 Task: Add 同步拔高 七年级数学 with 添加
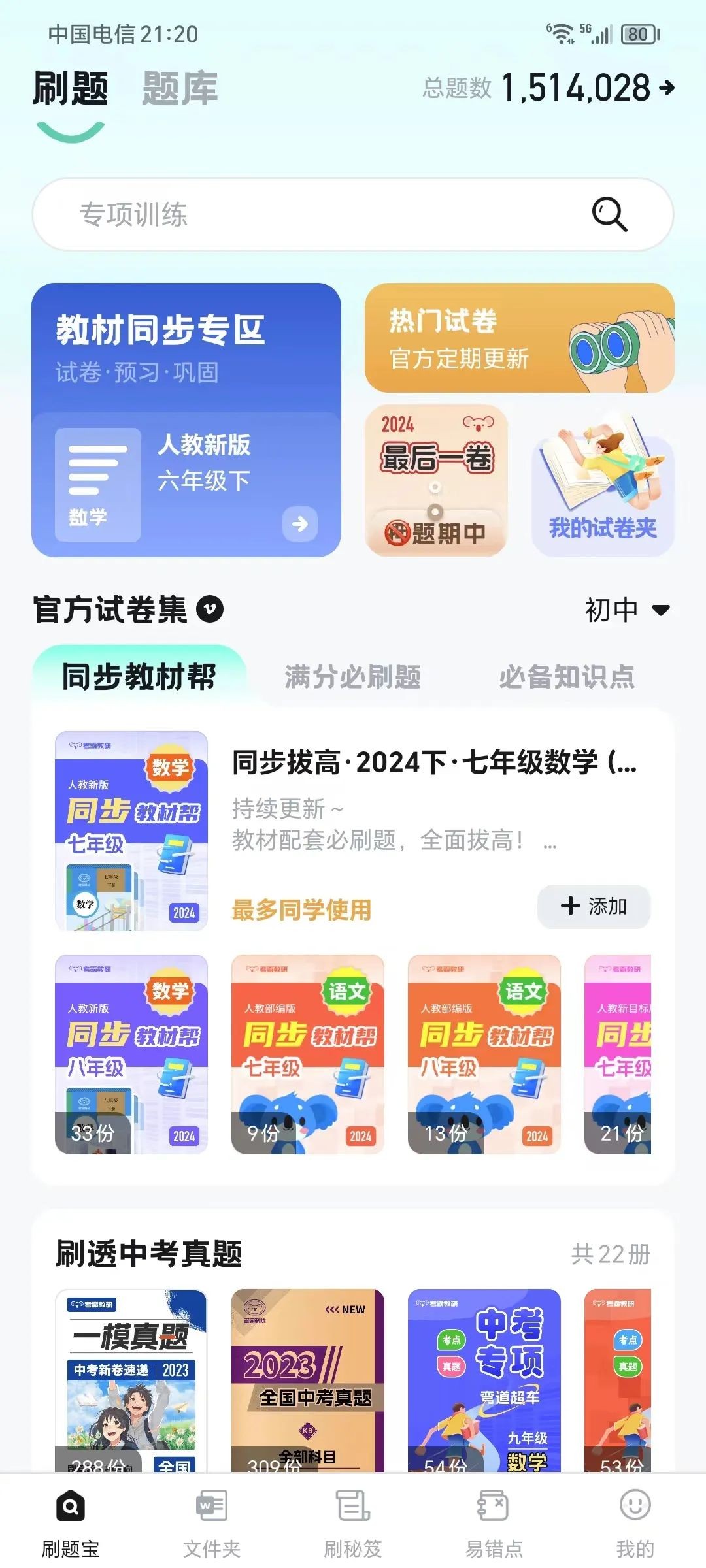tap(594, 906)
